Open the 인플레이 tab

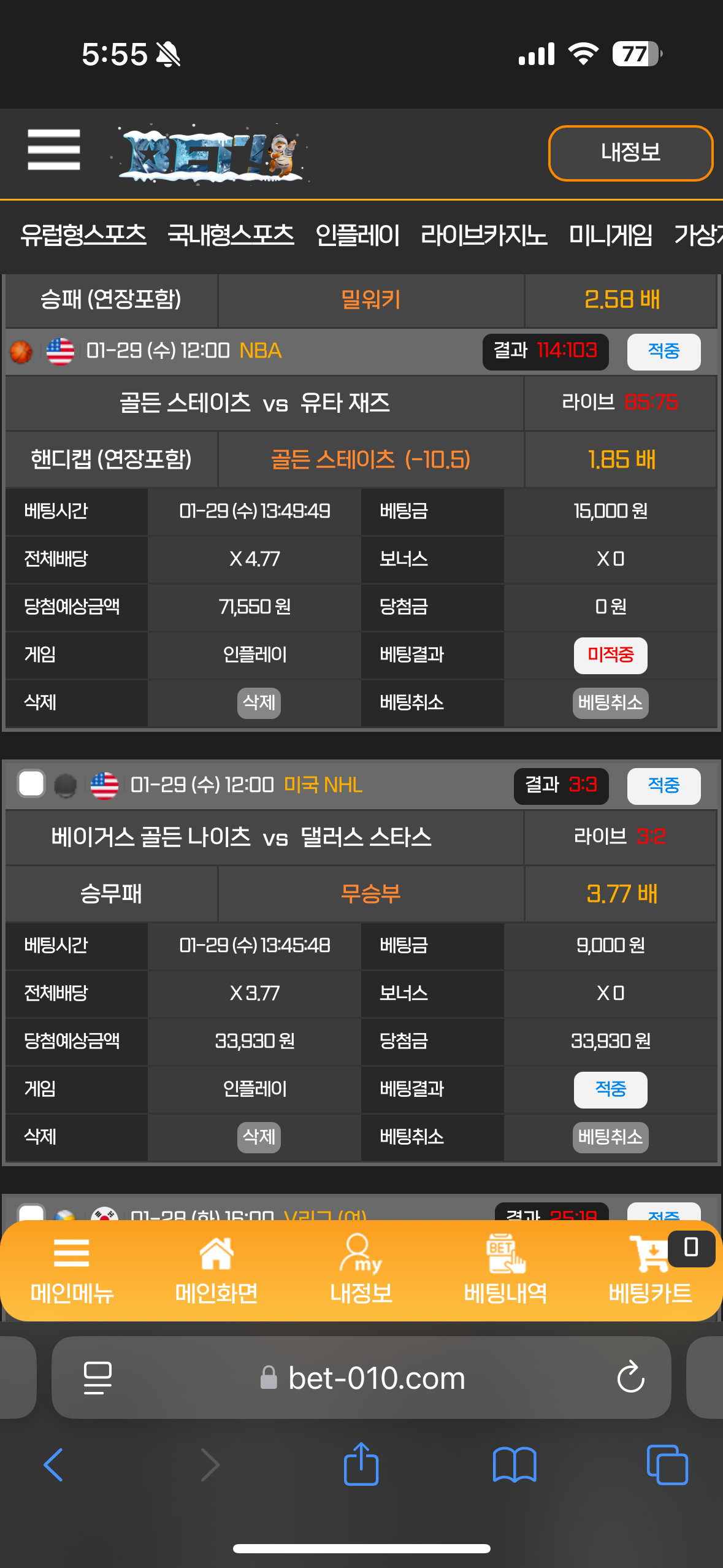click(358, 236)
